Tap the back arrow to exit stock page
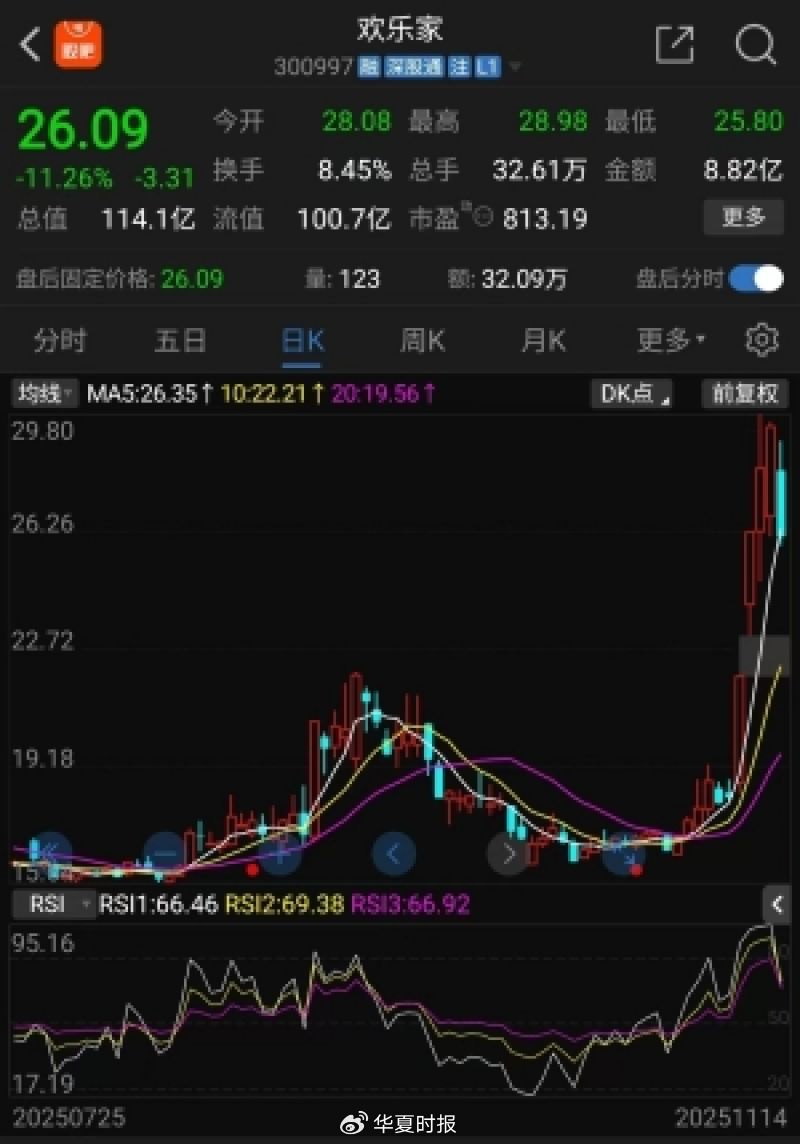 tap(28, 44)
